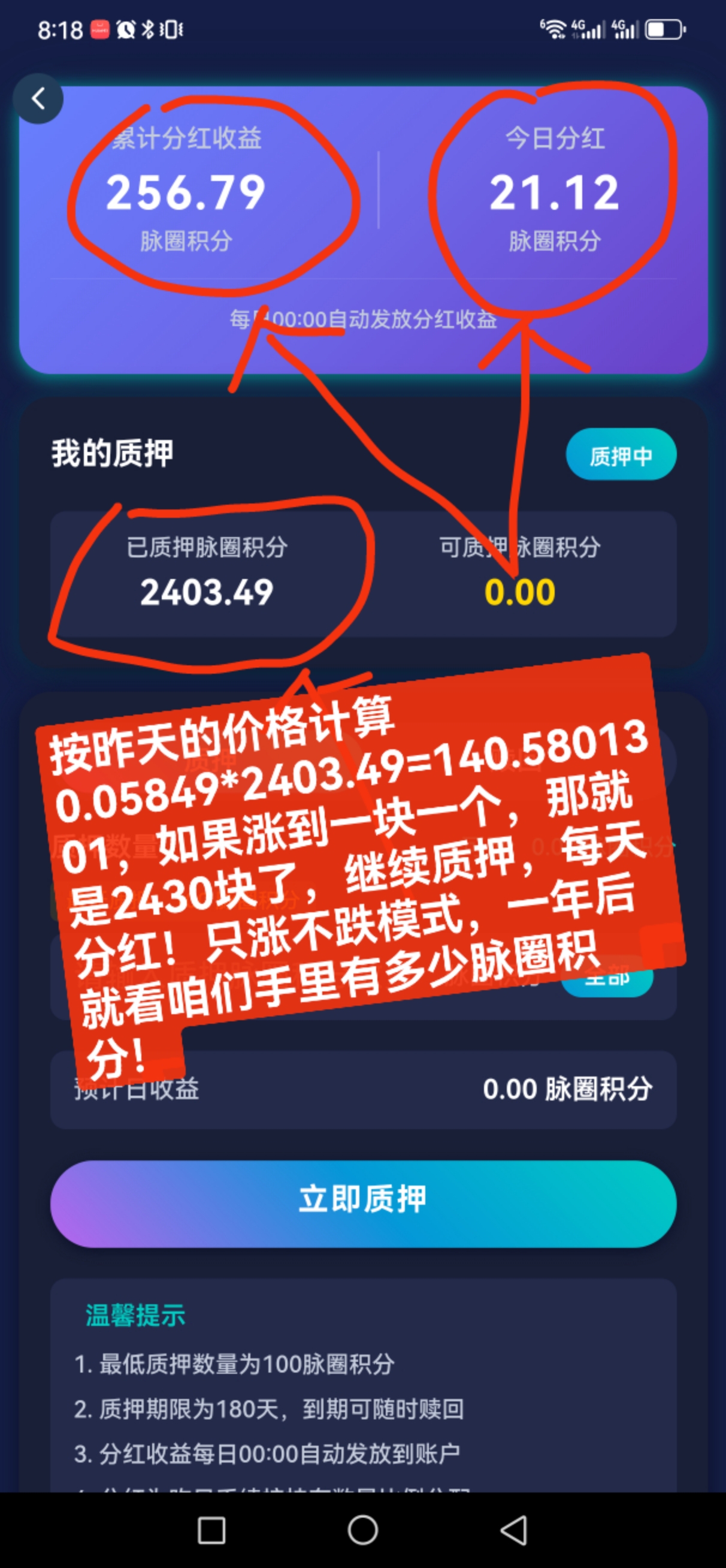This screenshot has width=726, height=1568.
Task: Tap the system home button
Action: click(x=362, y=1530)
